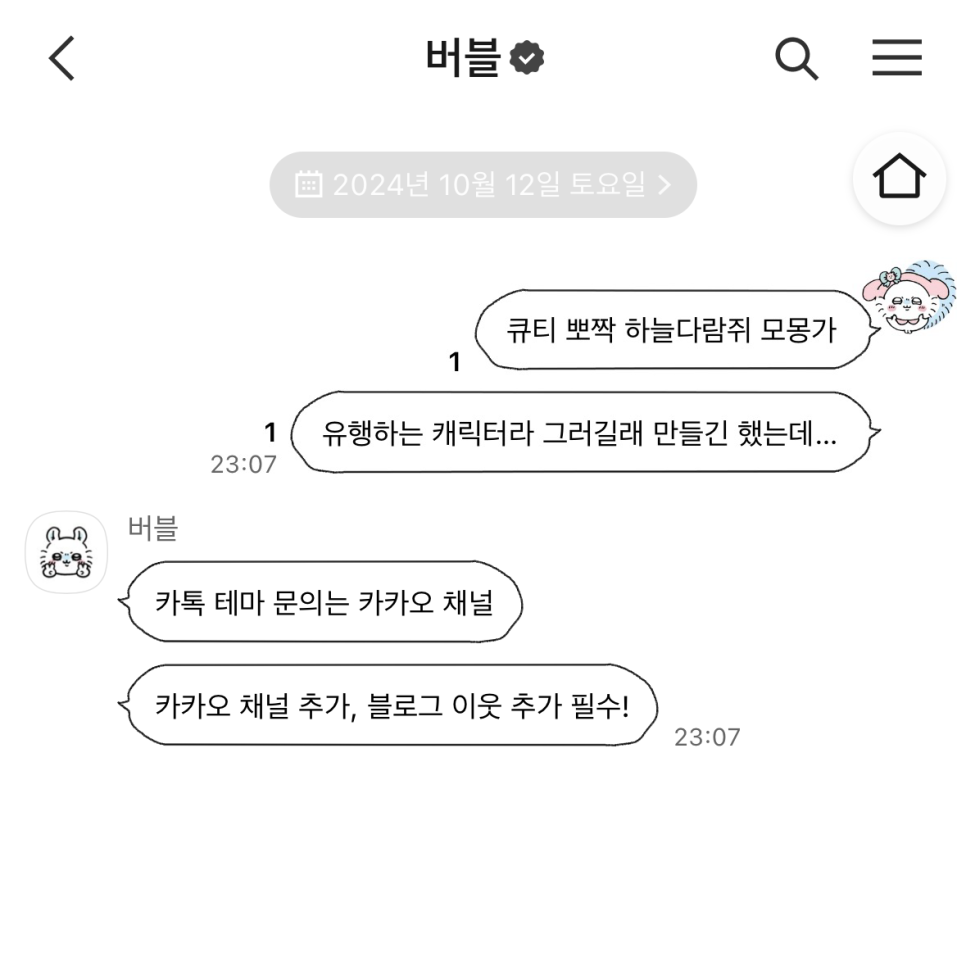The height and width of the screenshot is (966, 966).
Task: Search within this chat room
Action: (796, 59)
